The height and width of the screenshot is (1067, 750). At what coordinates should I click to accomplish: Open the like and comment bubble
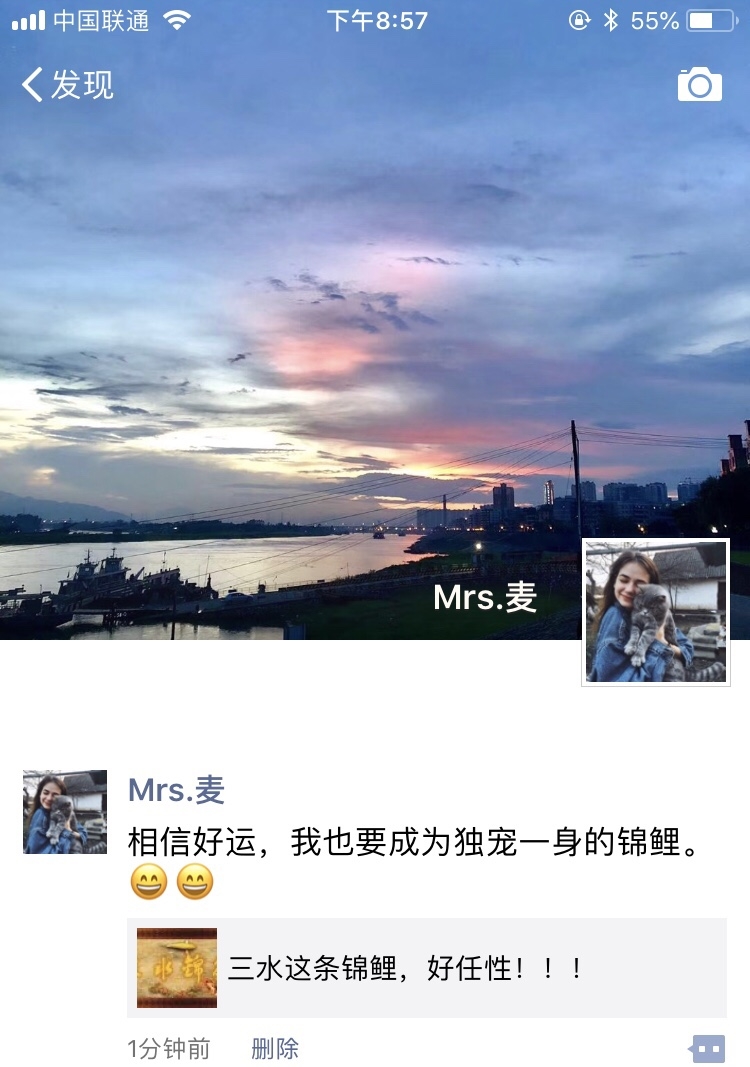pos(707,1049)
